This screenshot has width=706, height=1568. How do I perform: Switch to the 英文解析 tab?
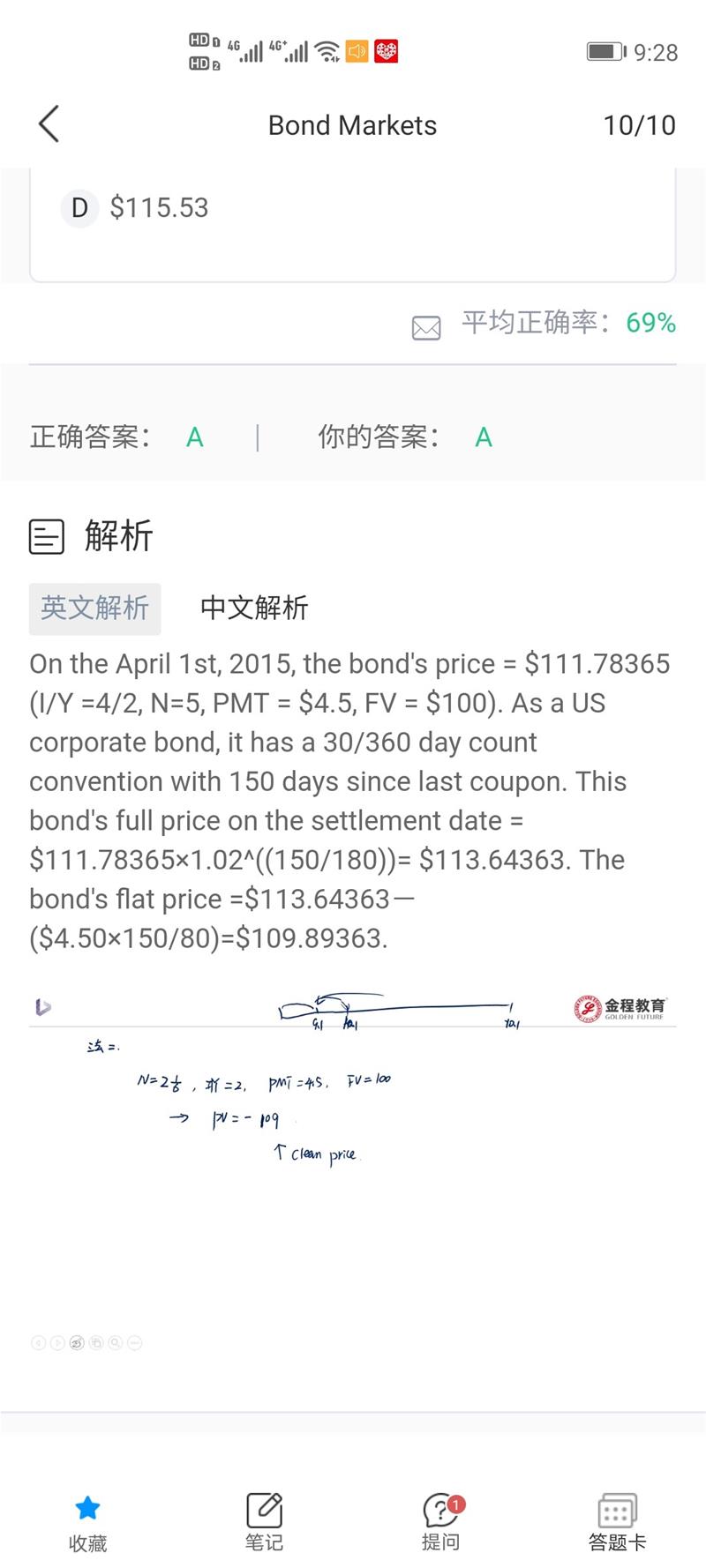pos(94,609)
